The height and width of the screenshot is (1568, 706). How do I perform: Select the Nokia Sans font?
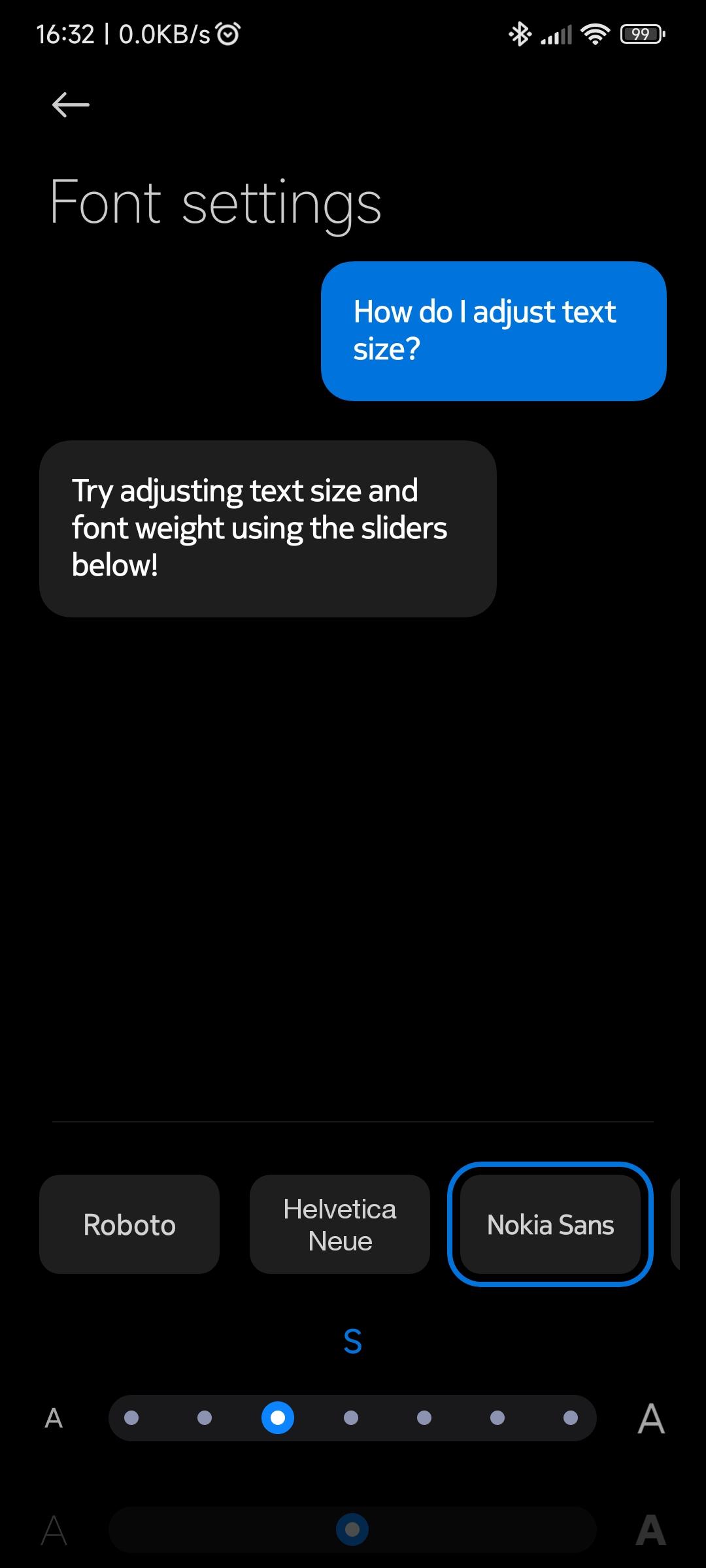click(x=550, y=1224)
